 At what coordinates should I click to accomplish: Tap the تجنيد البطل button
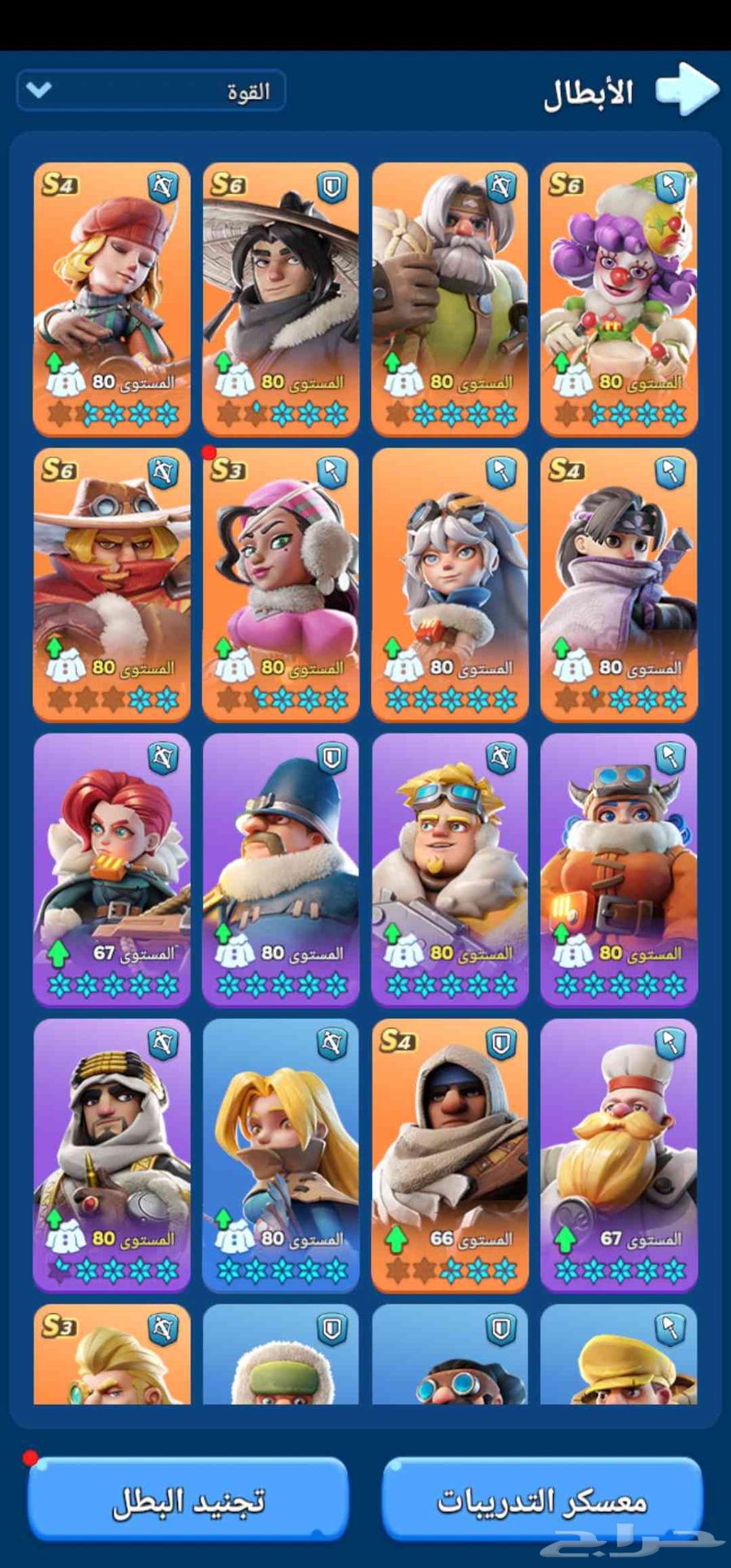(x=188, y=1499)
